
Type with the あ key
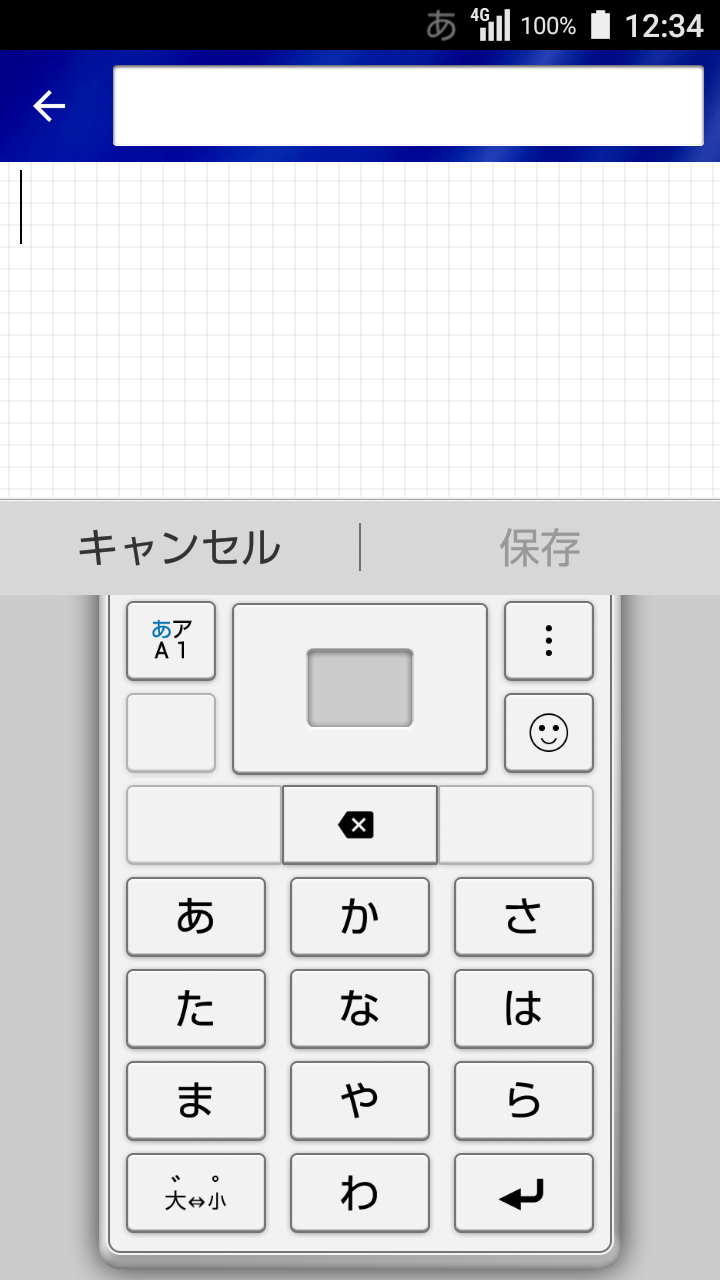[196, 917]
